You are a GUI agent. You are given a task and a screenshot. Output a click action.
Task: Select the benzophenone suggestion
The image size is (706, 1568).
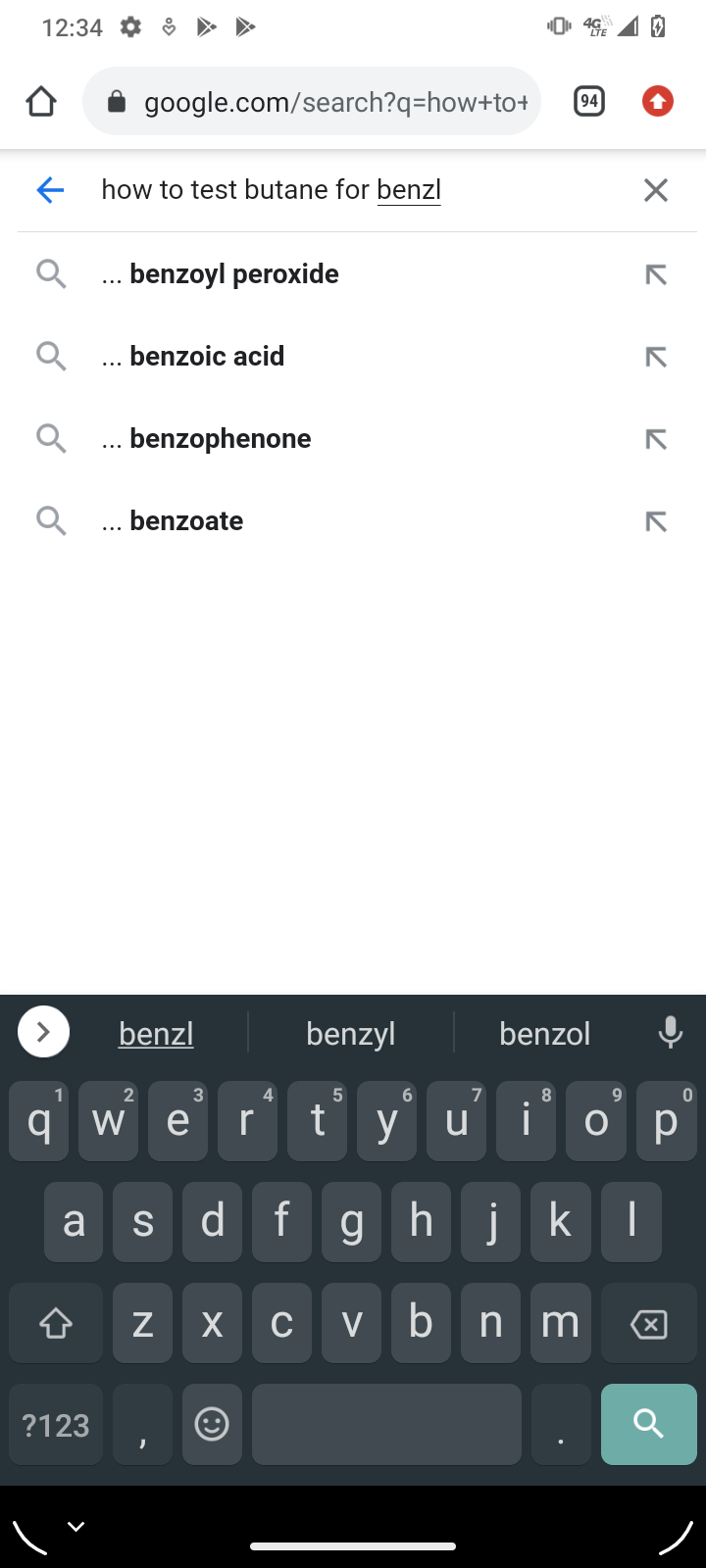(x=353, y=438)
